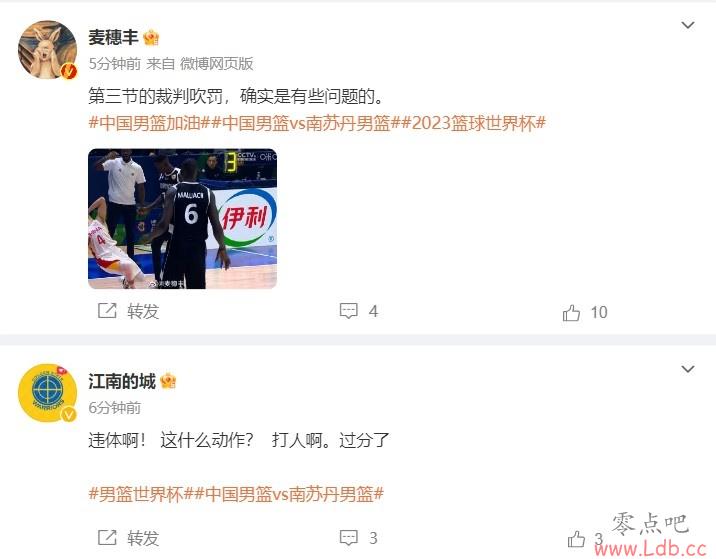This screenshot has height=559, width=716.
Task: Open 麦穗丰 username link
Action: (x=113, y=38)
